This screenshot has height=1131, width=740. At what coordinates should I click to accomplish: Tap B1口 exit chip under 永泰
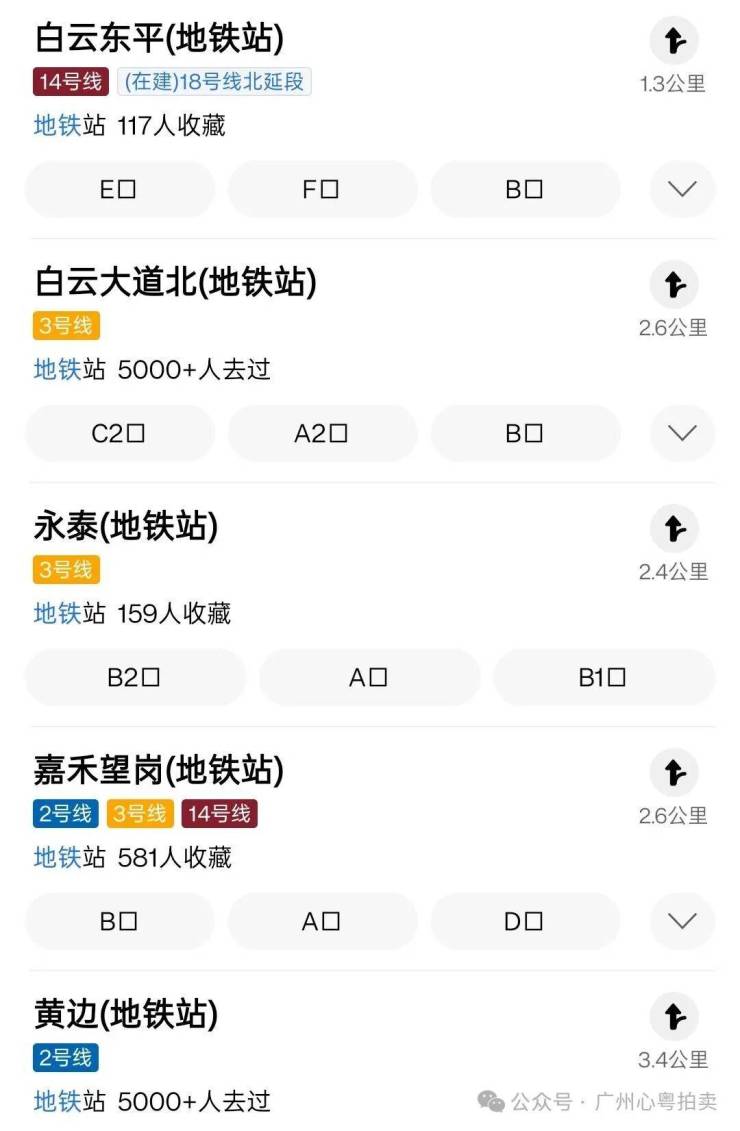[603, 677]
